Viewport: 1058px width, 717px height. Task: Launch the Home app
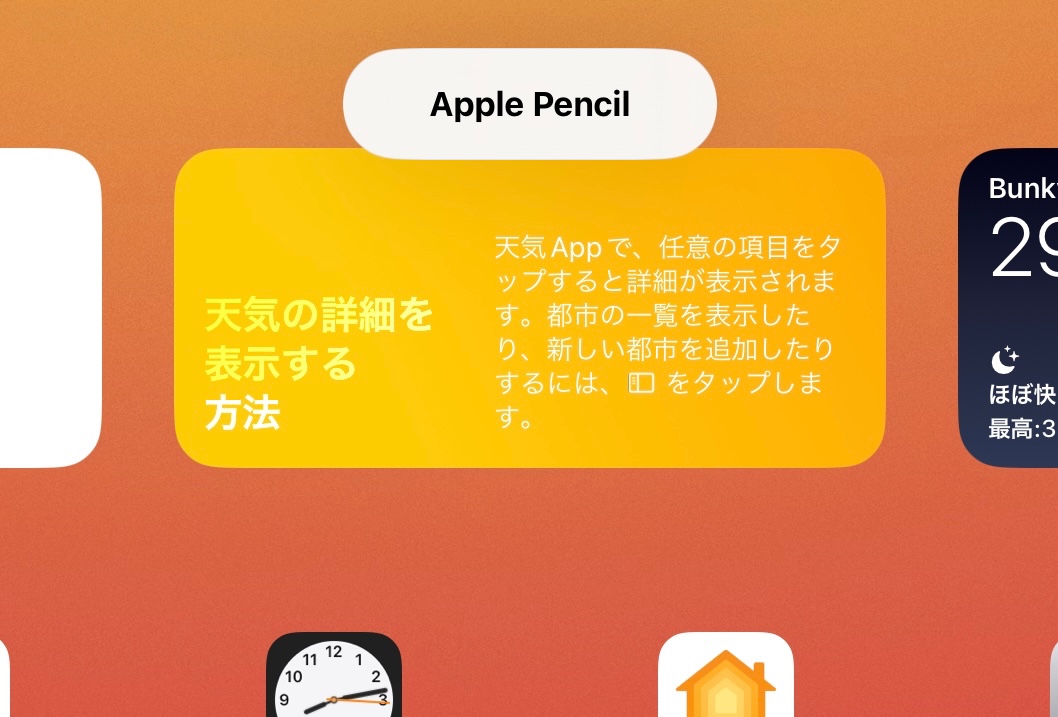726,678
